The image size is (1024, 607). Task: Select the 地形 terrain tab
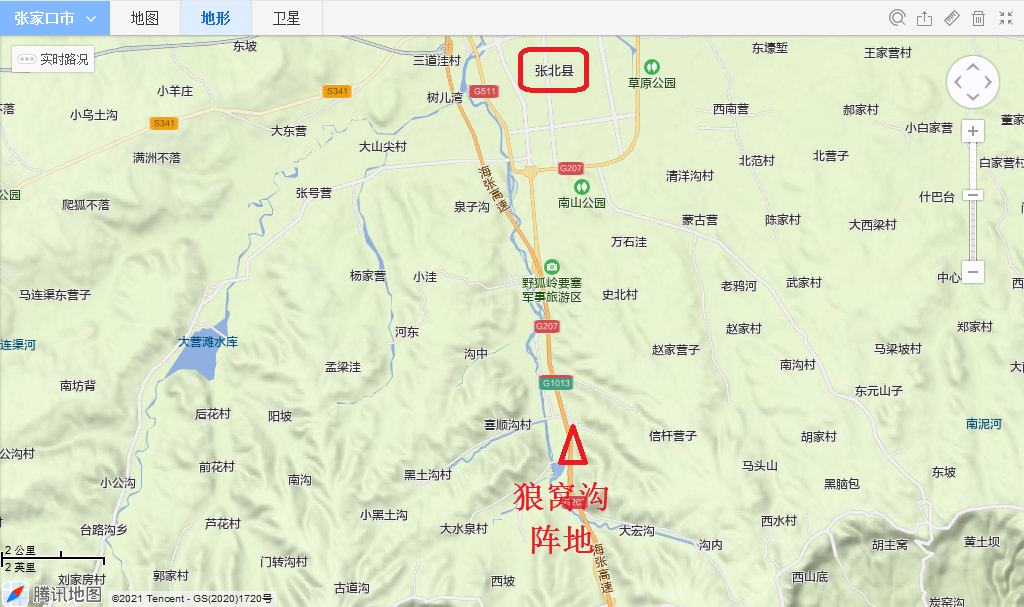pos(215,18)
